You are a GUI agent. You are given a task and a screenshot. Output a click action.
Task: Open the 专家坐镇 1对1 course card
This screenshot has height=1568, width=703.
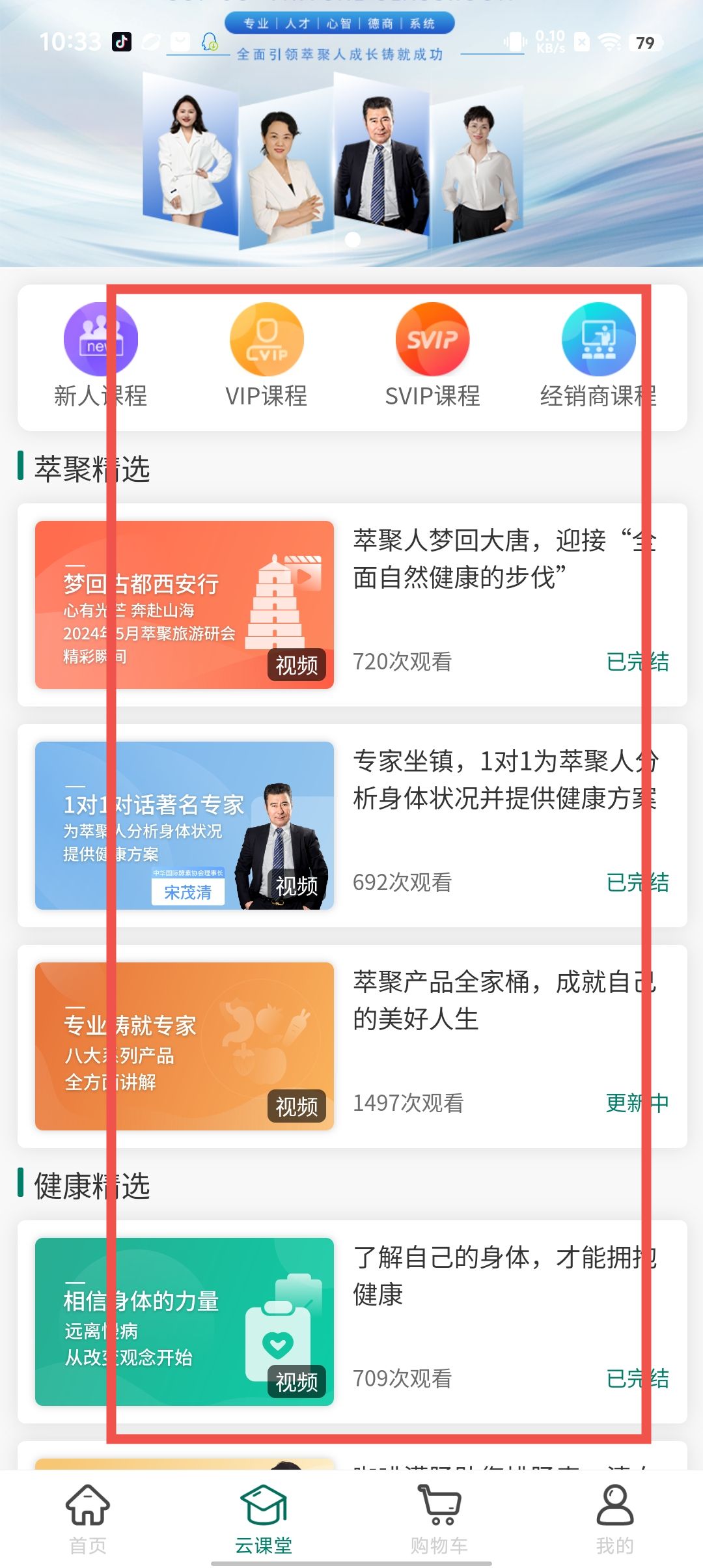click(x=351, y=825)
